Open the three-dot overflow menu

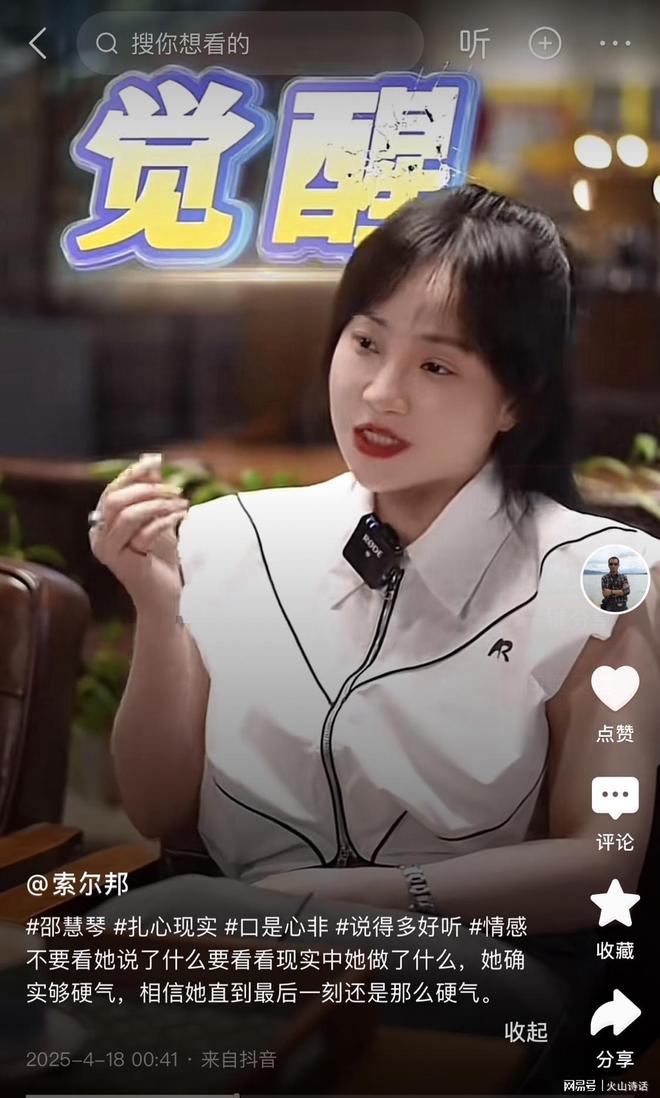pyautogui.click(x=614, y=43)
